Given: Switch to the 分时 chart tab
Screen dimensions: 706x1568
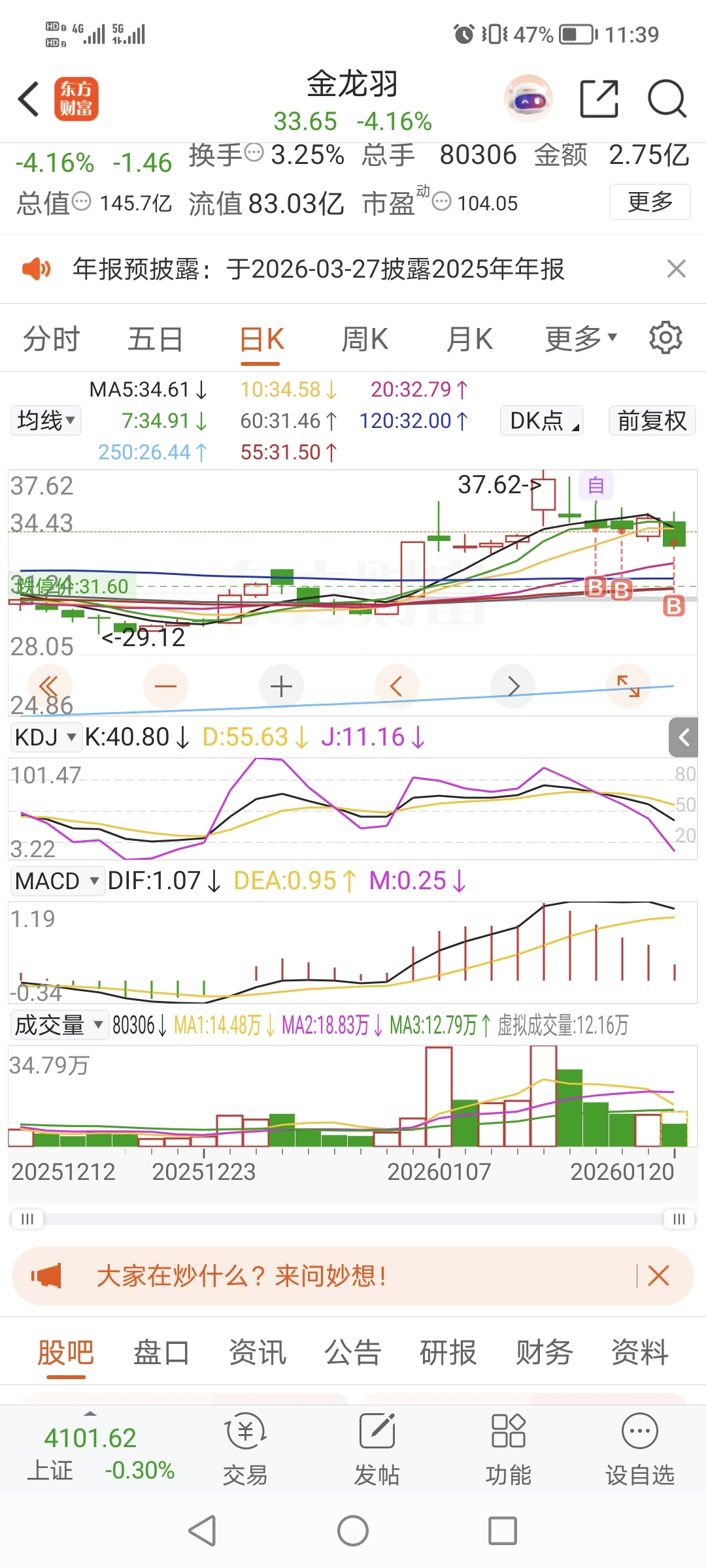Looking at the screenshot, I should coord(51,340).
